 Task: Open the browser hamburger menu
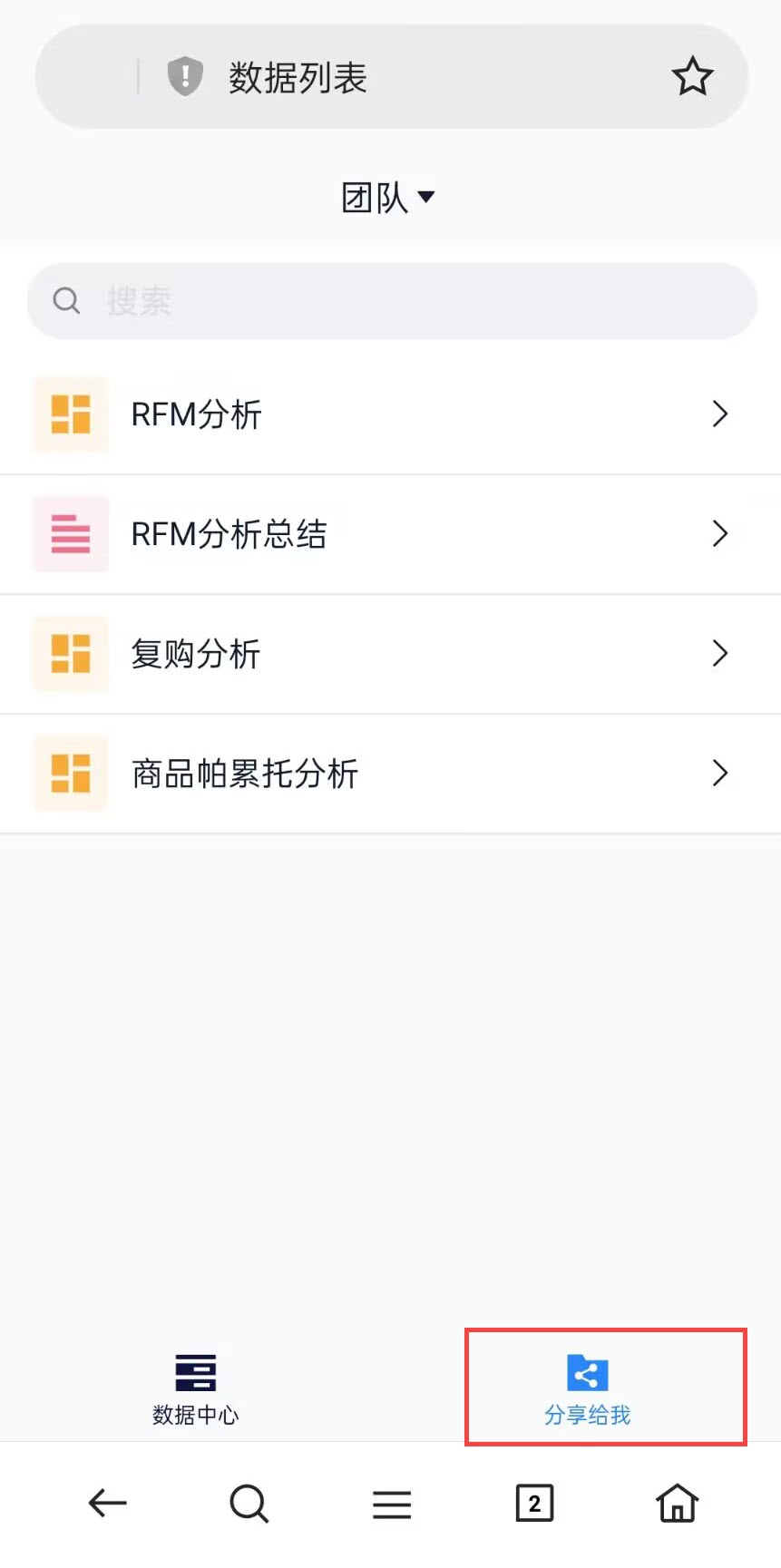pyautogui.click(x=392, y=1505)
